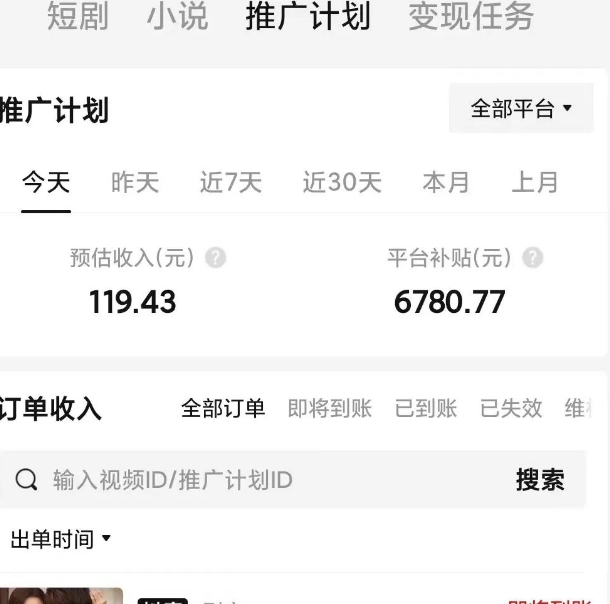Show data for 近30天
This screenshot has width=610, height=604.
coord(342,182)
